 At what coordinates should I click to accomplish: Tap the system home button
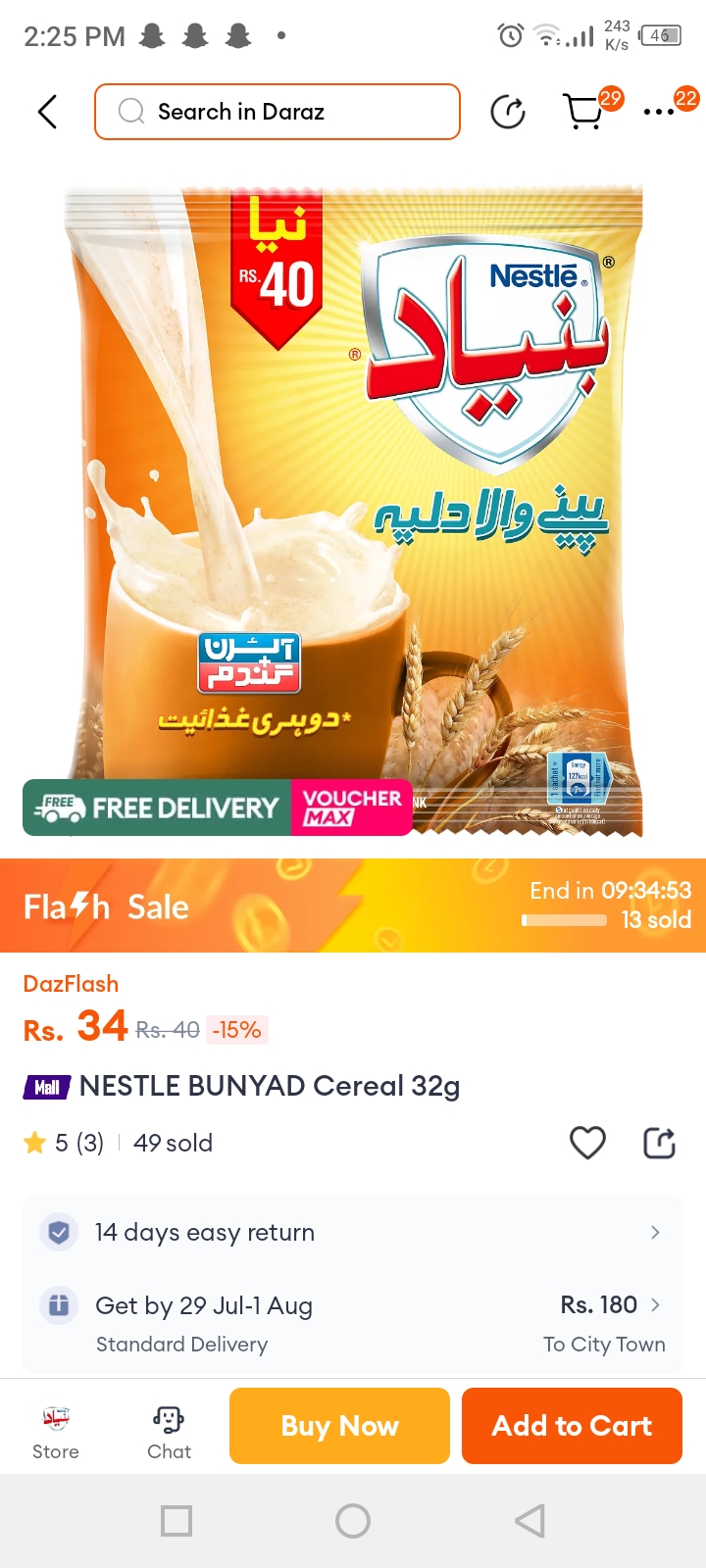pos(353,1521)
